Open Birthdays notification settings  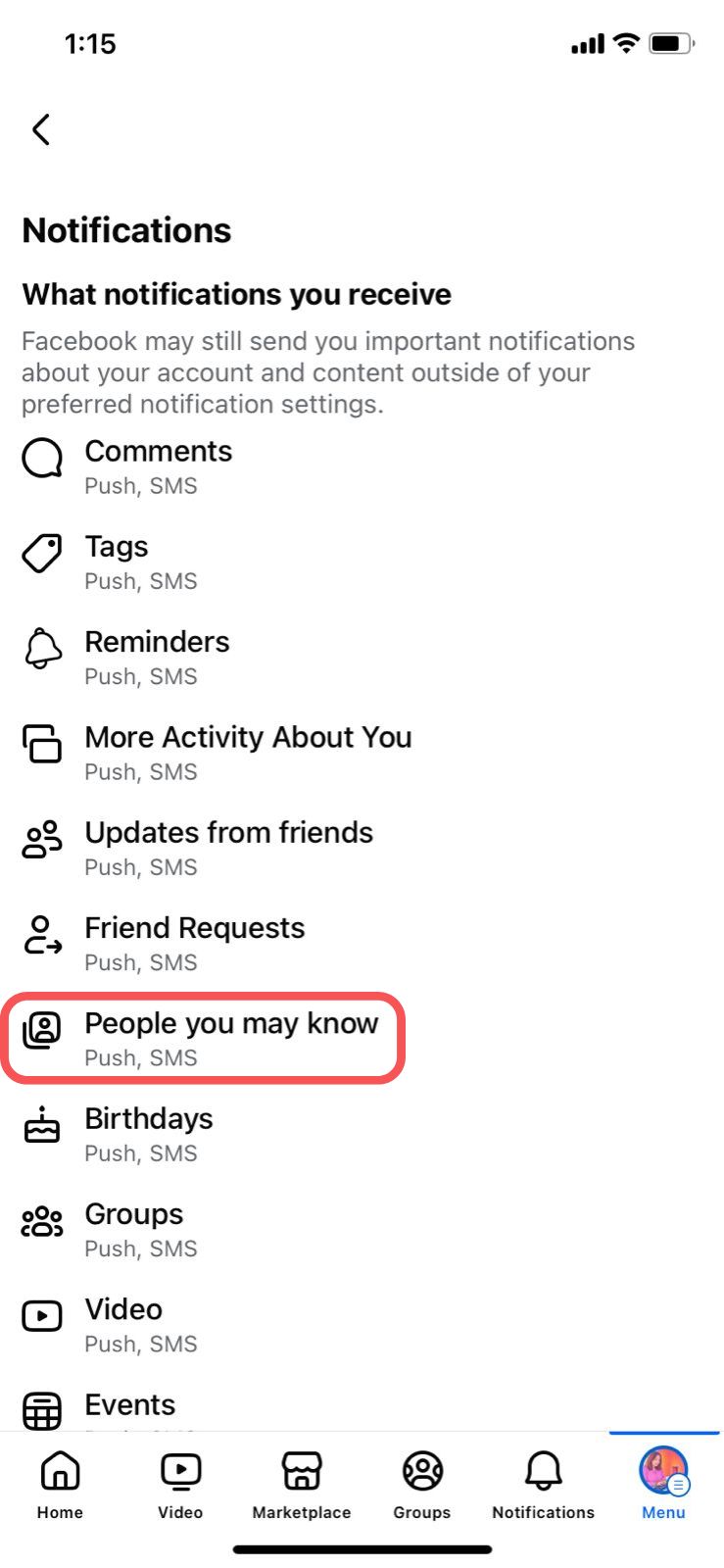362,1135
